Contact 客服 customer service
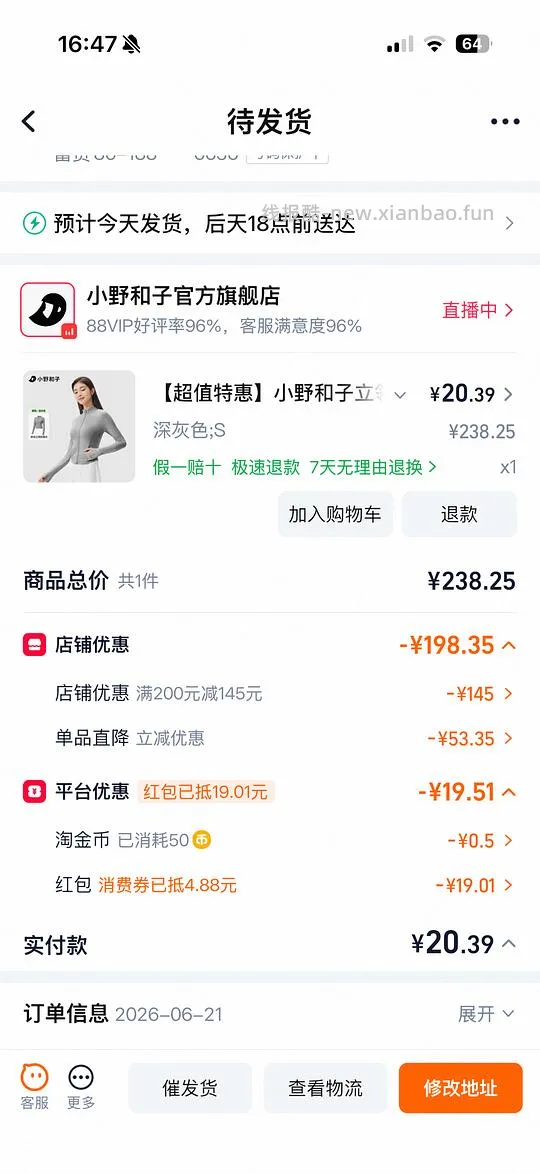 [x=34, y=1087]
